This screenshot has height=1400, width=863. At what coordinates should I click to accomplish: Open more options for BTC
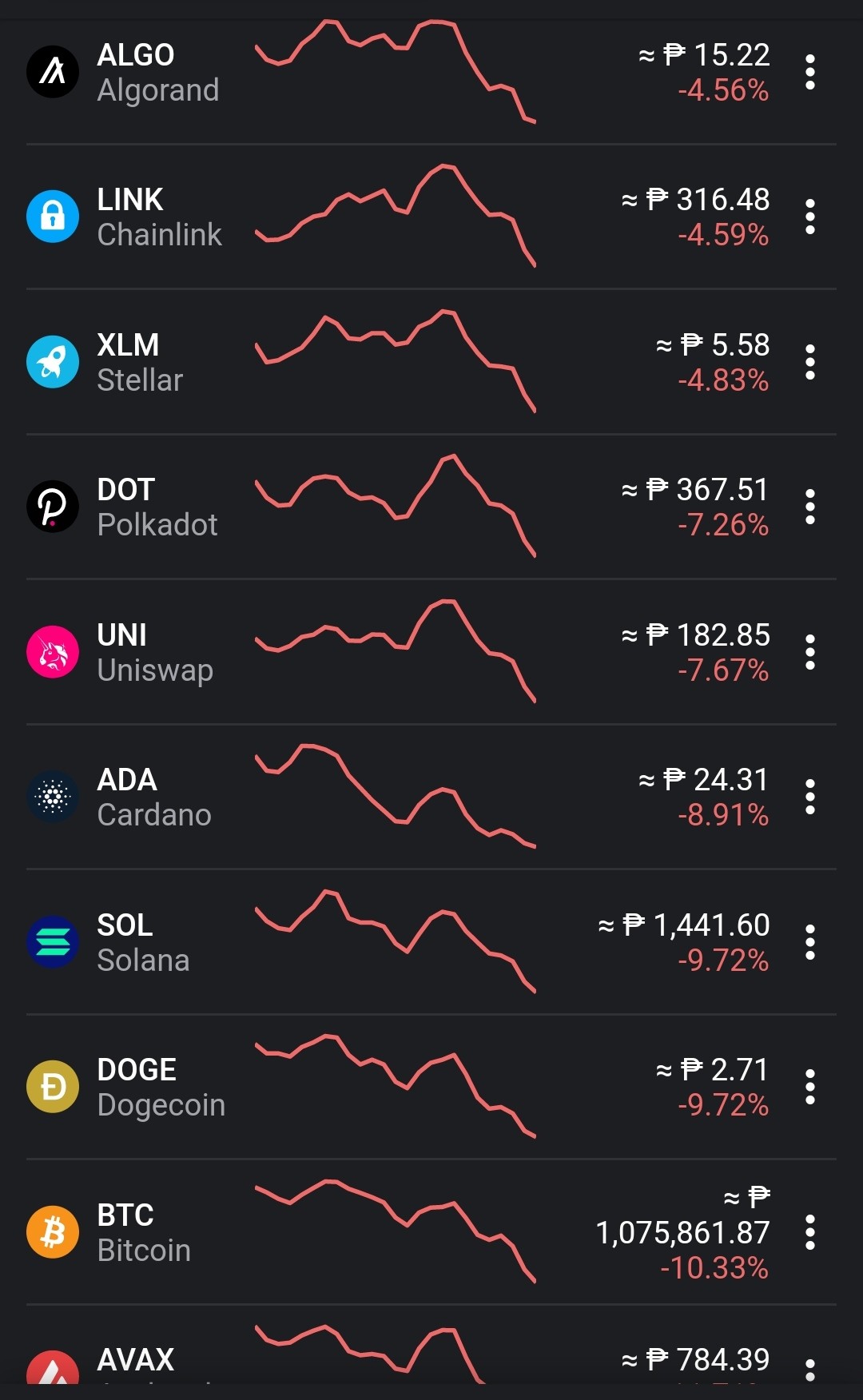point(810,1232)
